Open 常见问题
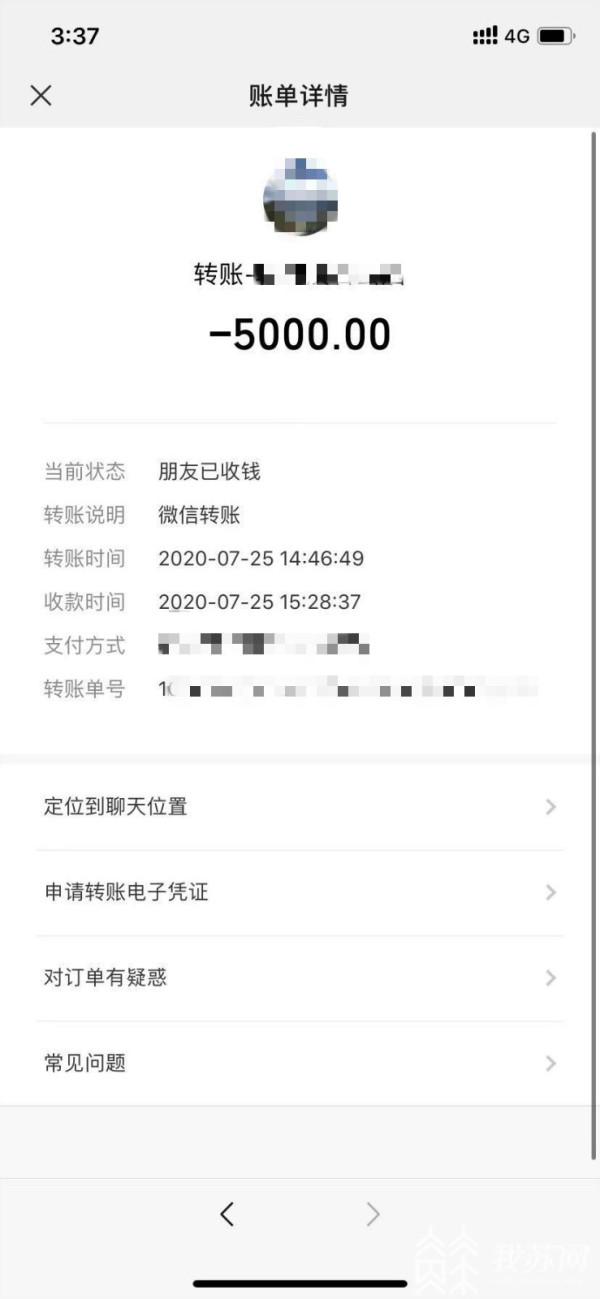This screenshot has height=1299, width=600. tap(298, 1063)
